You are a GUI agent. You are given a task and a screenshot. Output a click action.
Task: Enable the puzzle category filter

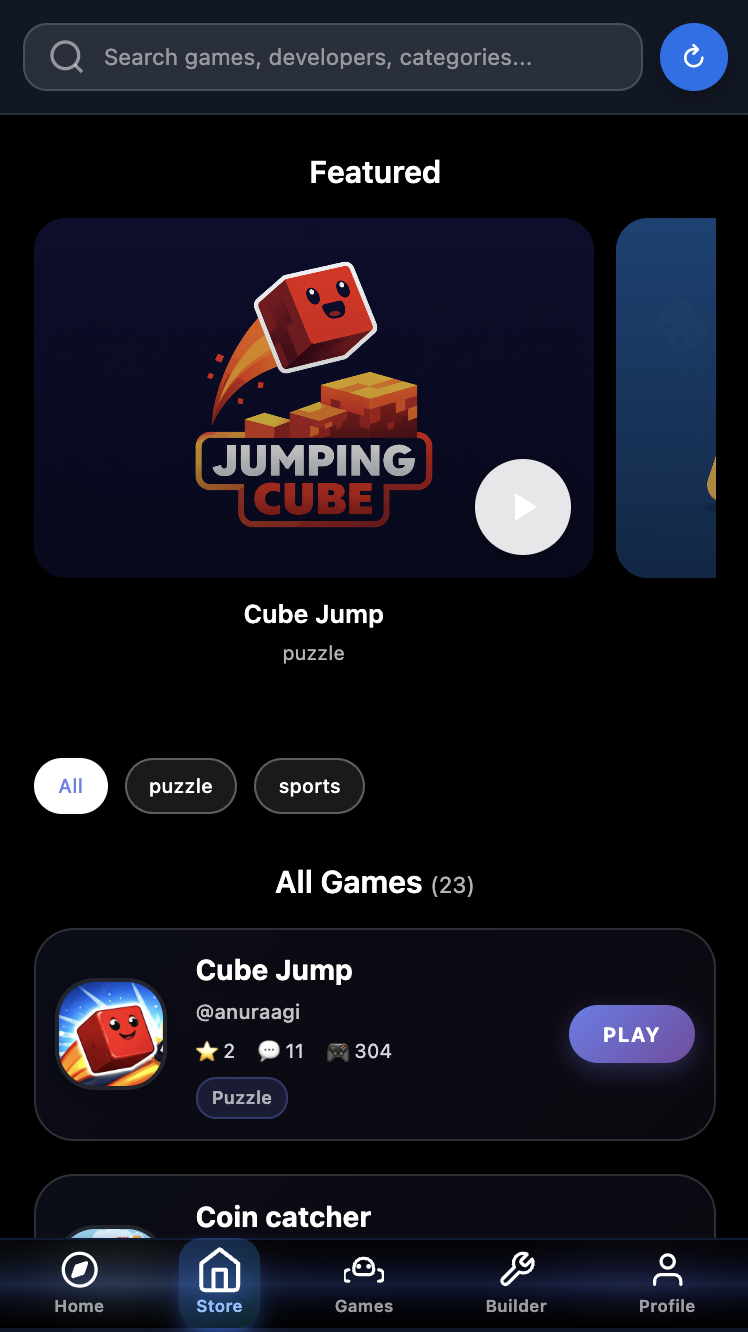(180, 786)
